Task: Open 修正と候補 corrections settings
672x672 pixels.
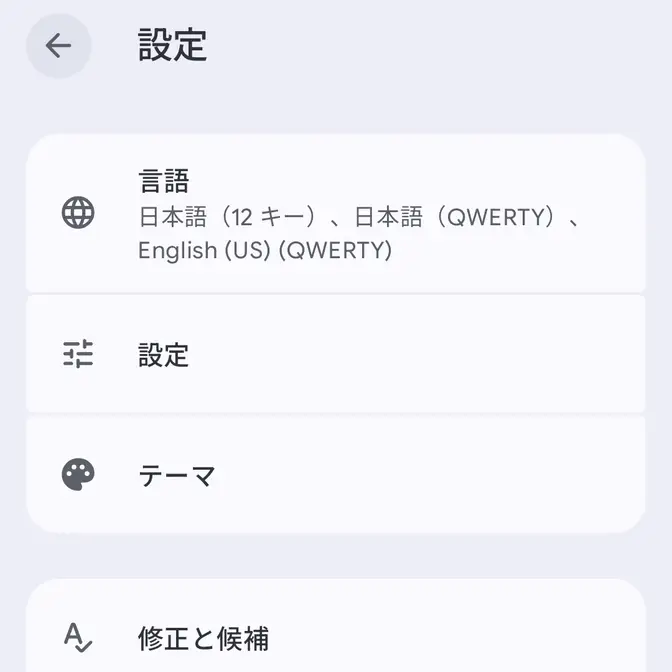Action: coord(335,636)
